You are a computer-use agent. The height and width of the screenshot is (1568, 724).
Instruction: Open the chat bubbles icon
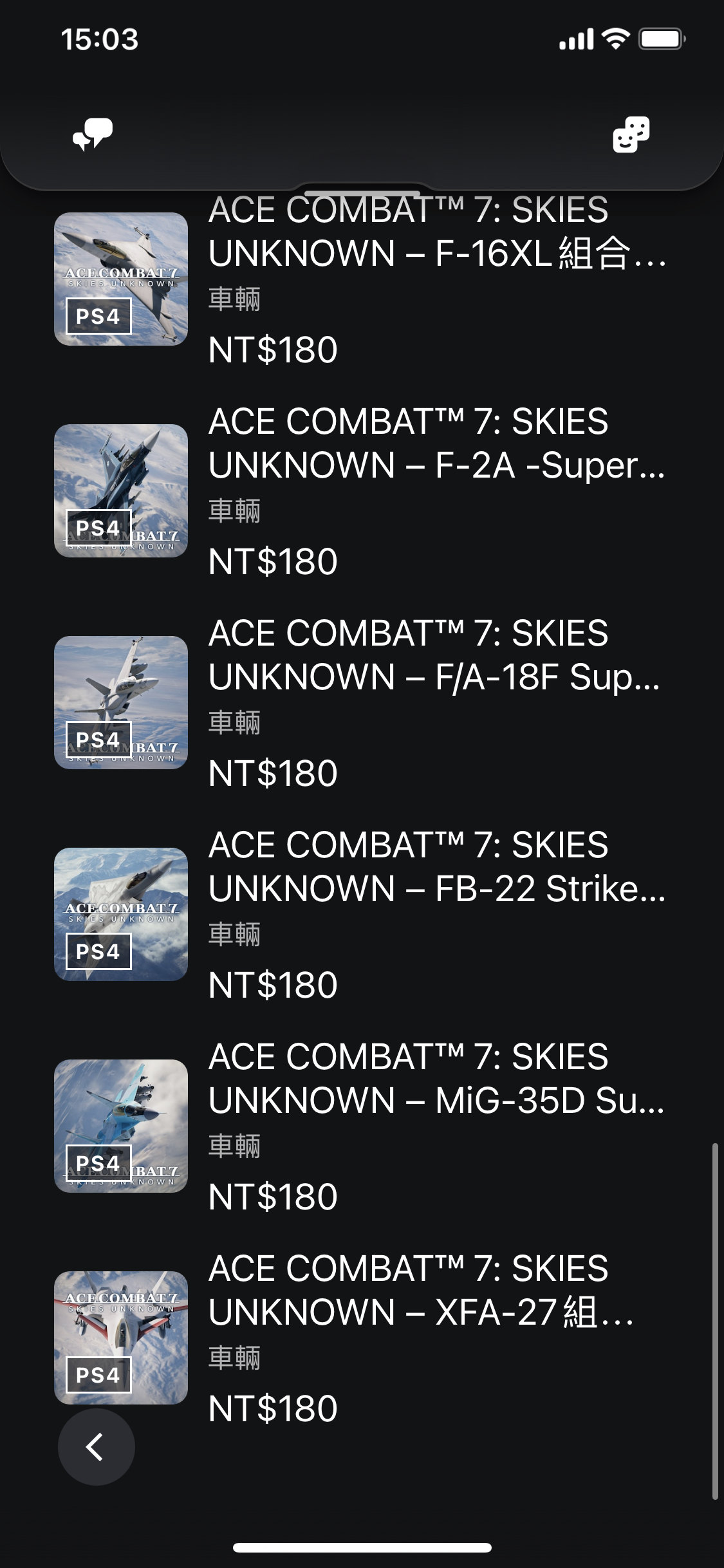click(93, 135)
